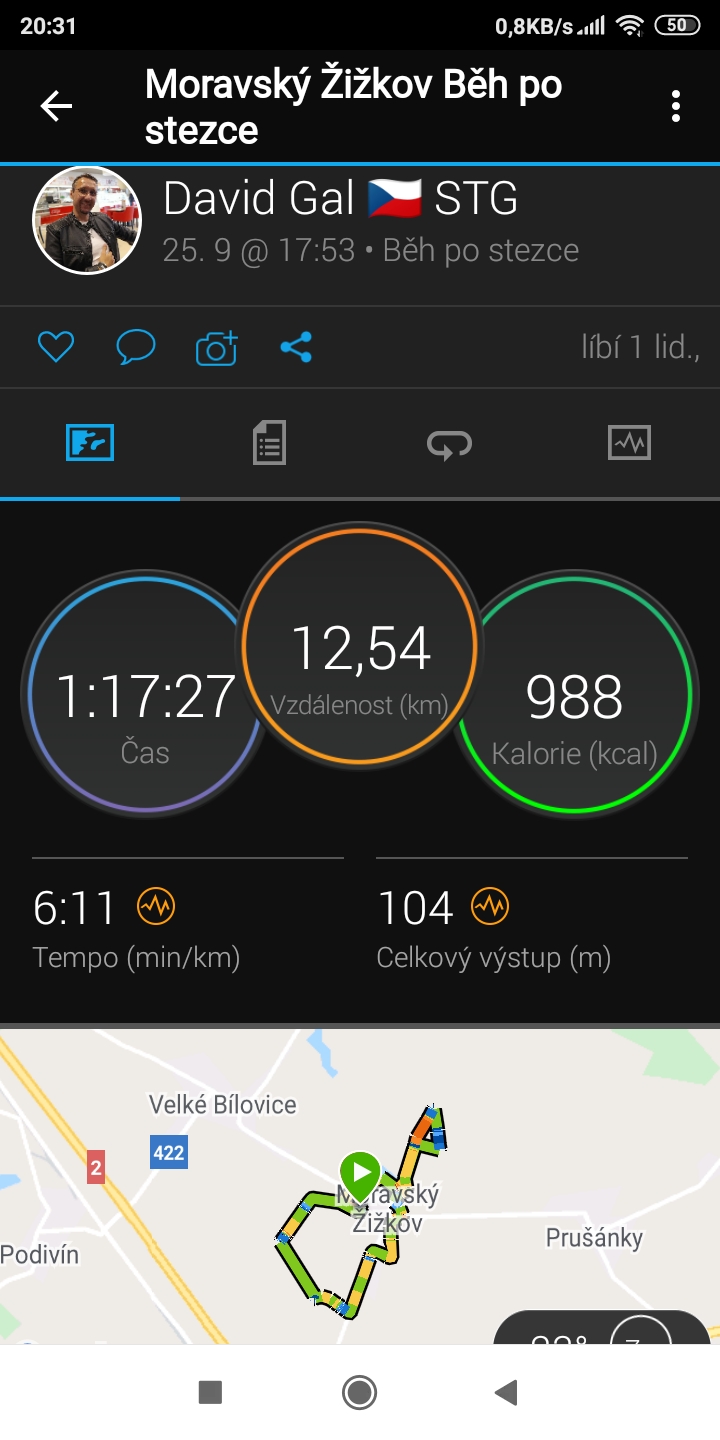Add a photo via the camera icon

click(x=216, y=347)
